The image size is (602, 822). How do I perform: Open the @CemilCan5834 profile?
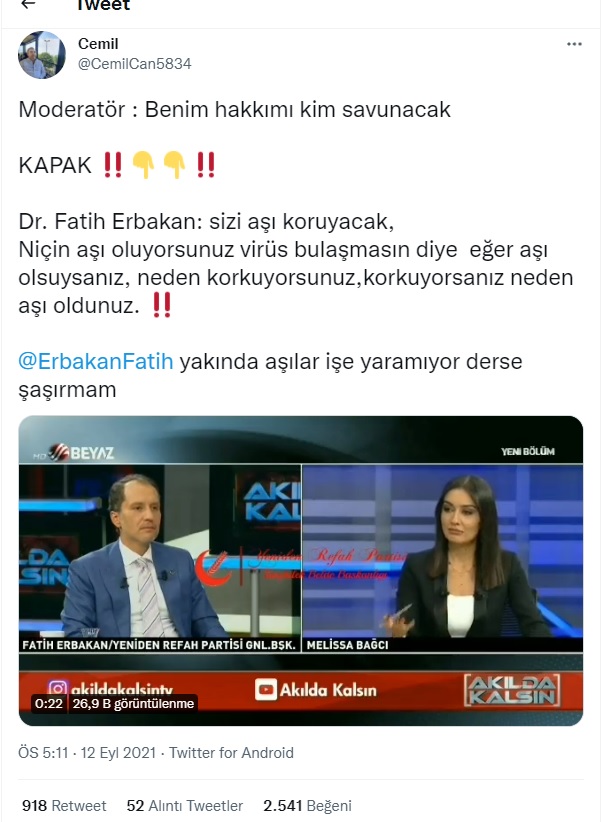tap(135, 63)
